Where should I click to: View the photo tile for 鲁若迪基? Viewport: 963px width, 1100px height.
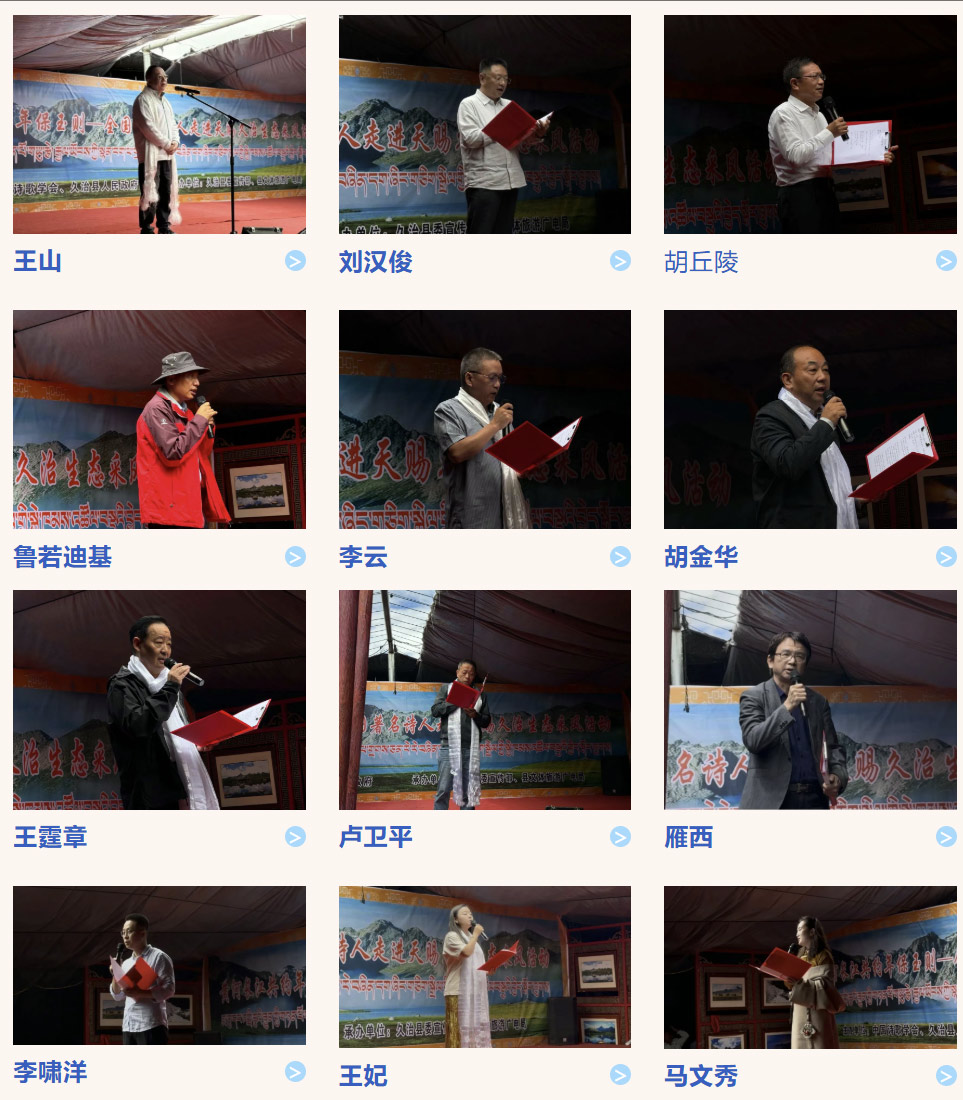[x=159, y=419]
